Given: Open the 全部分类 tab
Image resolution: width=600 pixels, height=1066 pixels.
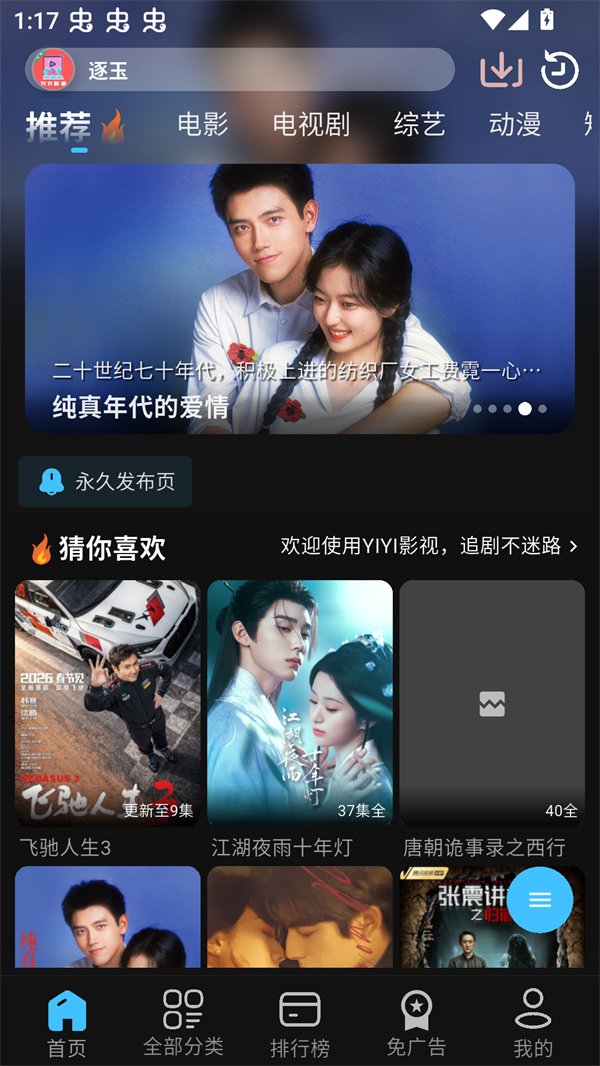Looking at the screenshot, I should point(183,1023).
